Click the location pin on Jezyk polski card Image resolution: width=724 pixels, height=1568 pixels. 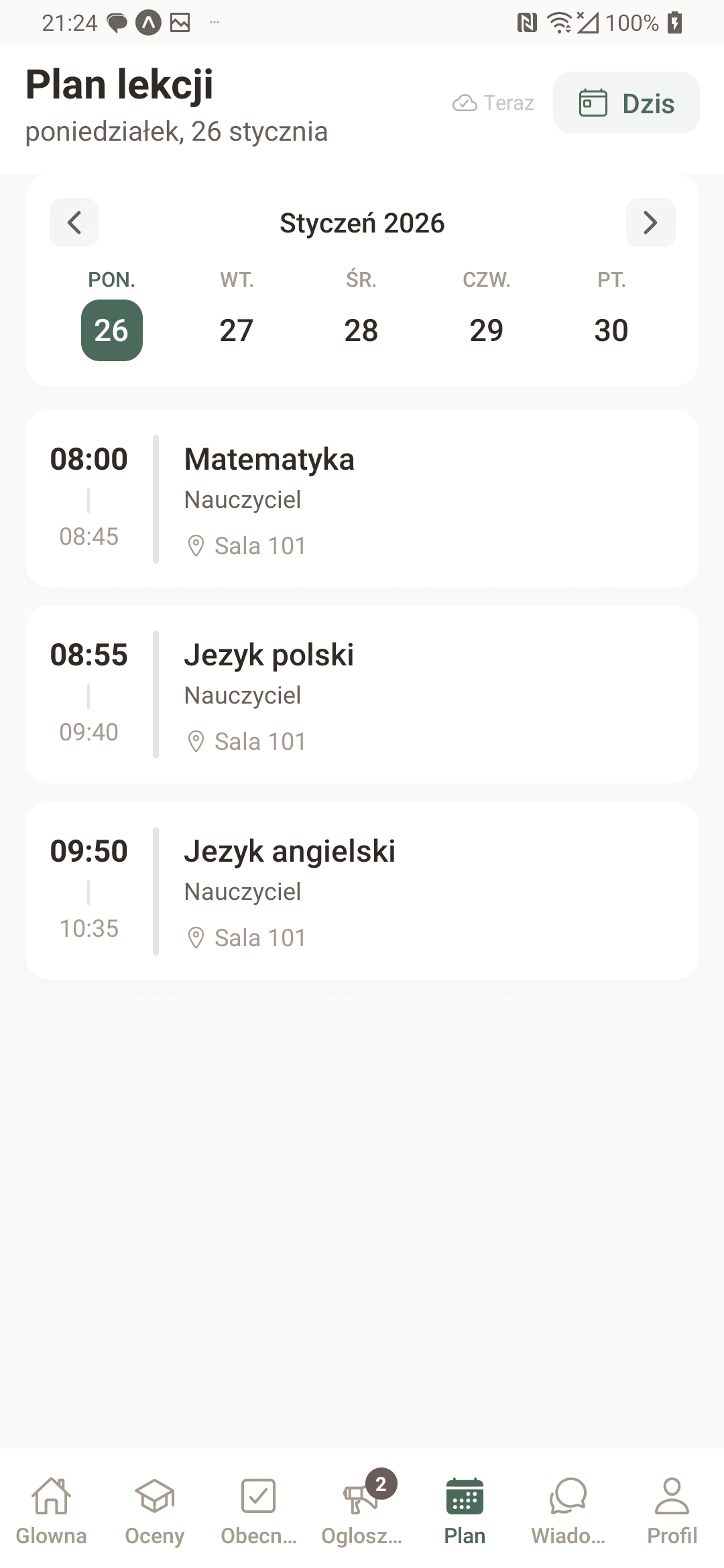(x=196, y=741)
